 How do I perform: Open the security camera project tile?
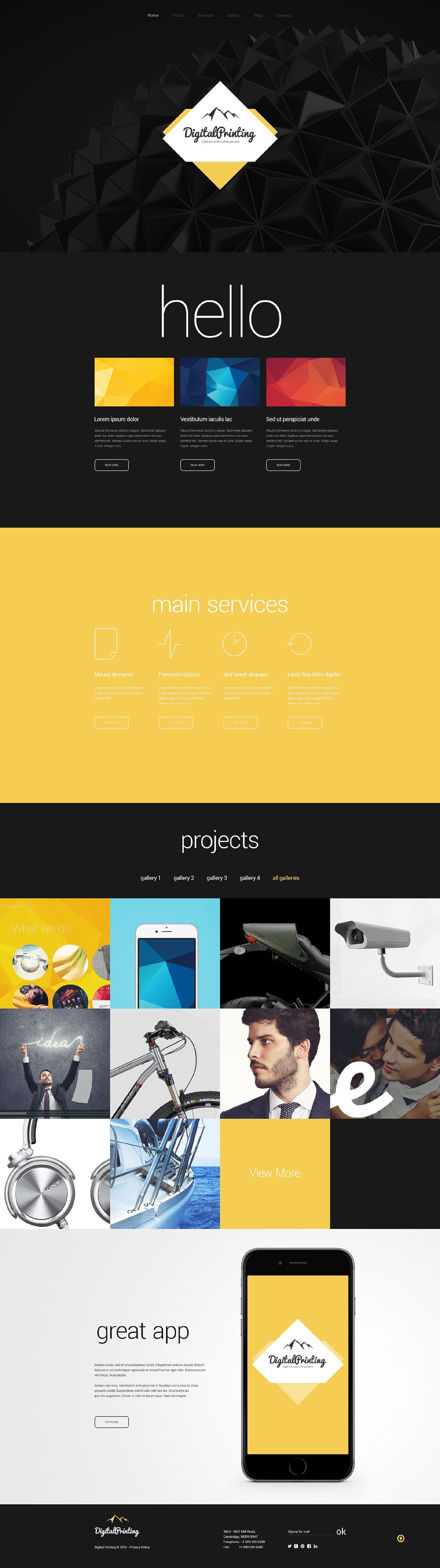385,953
